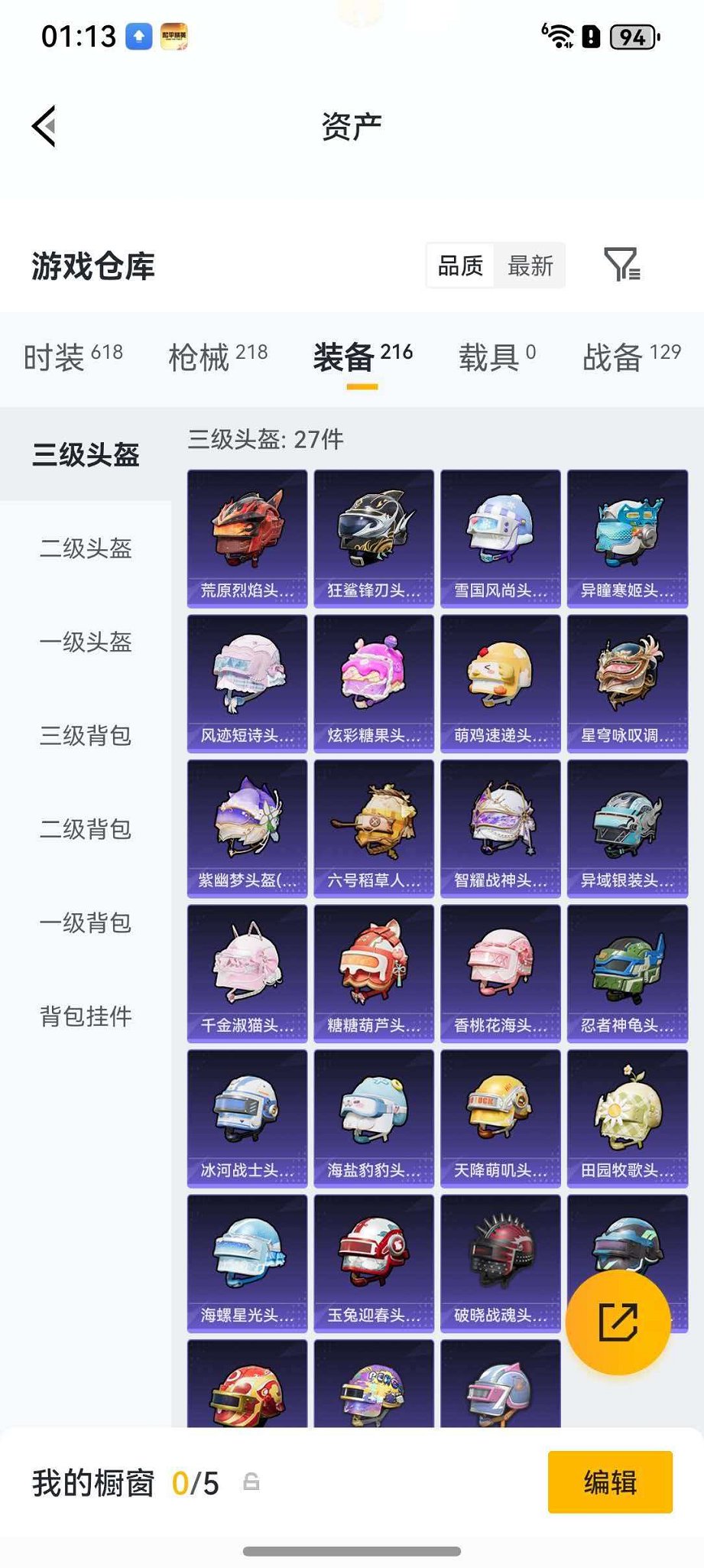Screen dimensions: 704x1568
Task: Switch sorting to 品质
Action: click(x=459, y=266)
